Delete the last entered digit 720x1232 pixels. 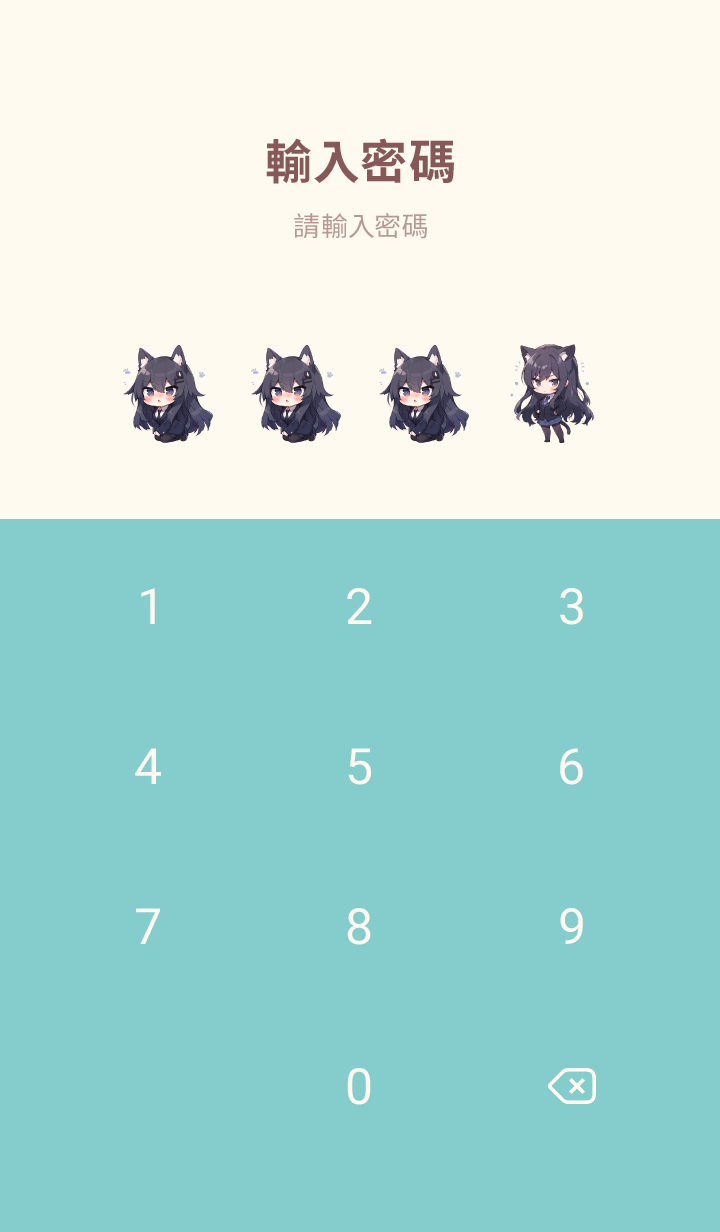(x=572, y=1086)
